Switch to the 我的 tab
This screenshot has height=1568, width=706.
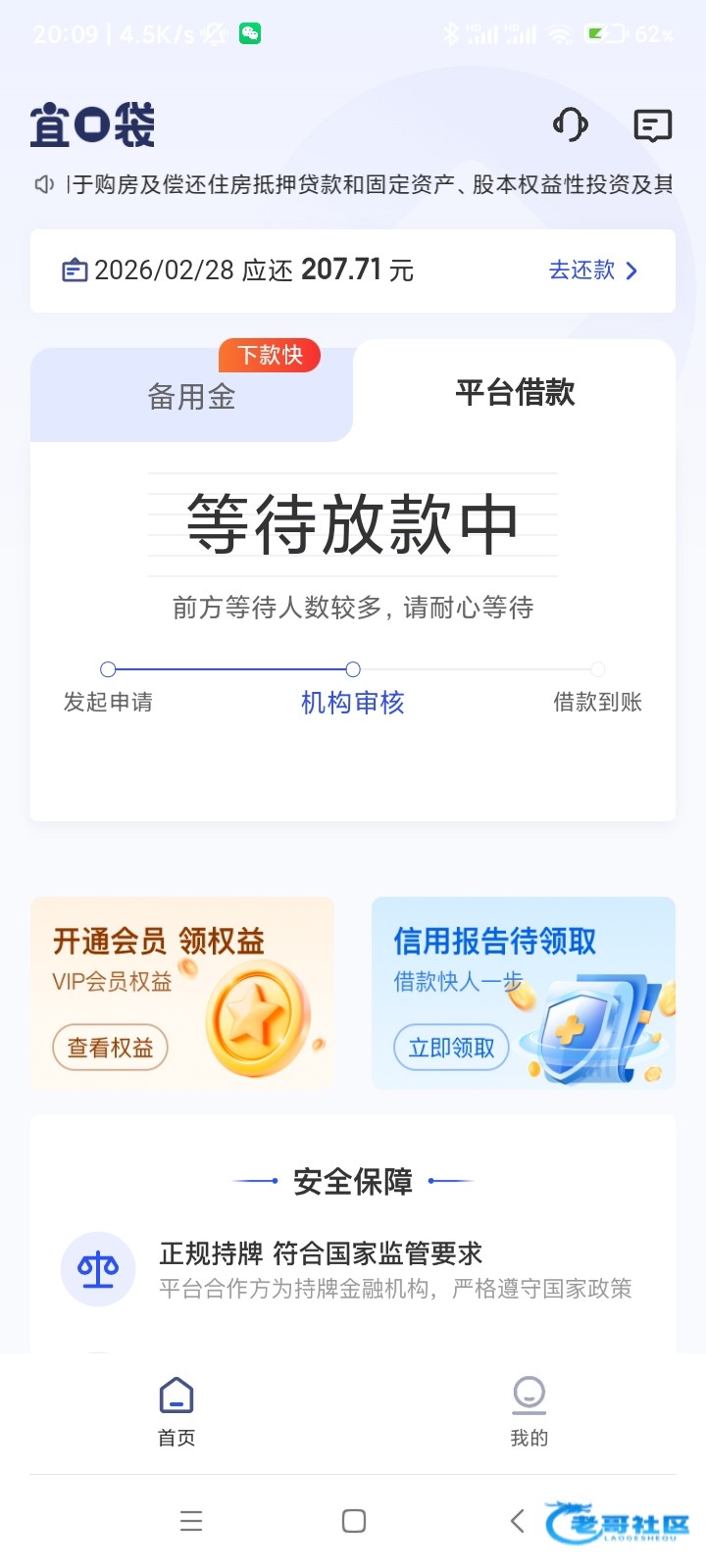529,1411
